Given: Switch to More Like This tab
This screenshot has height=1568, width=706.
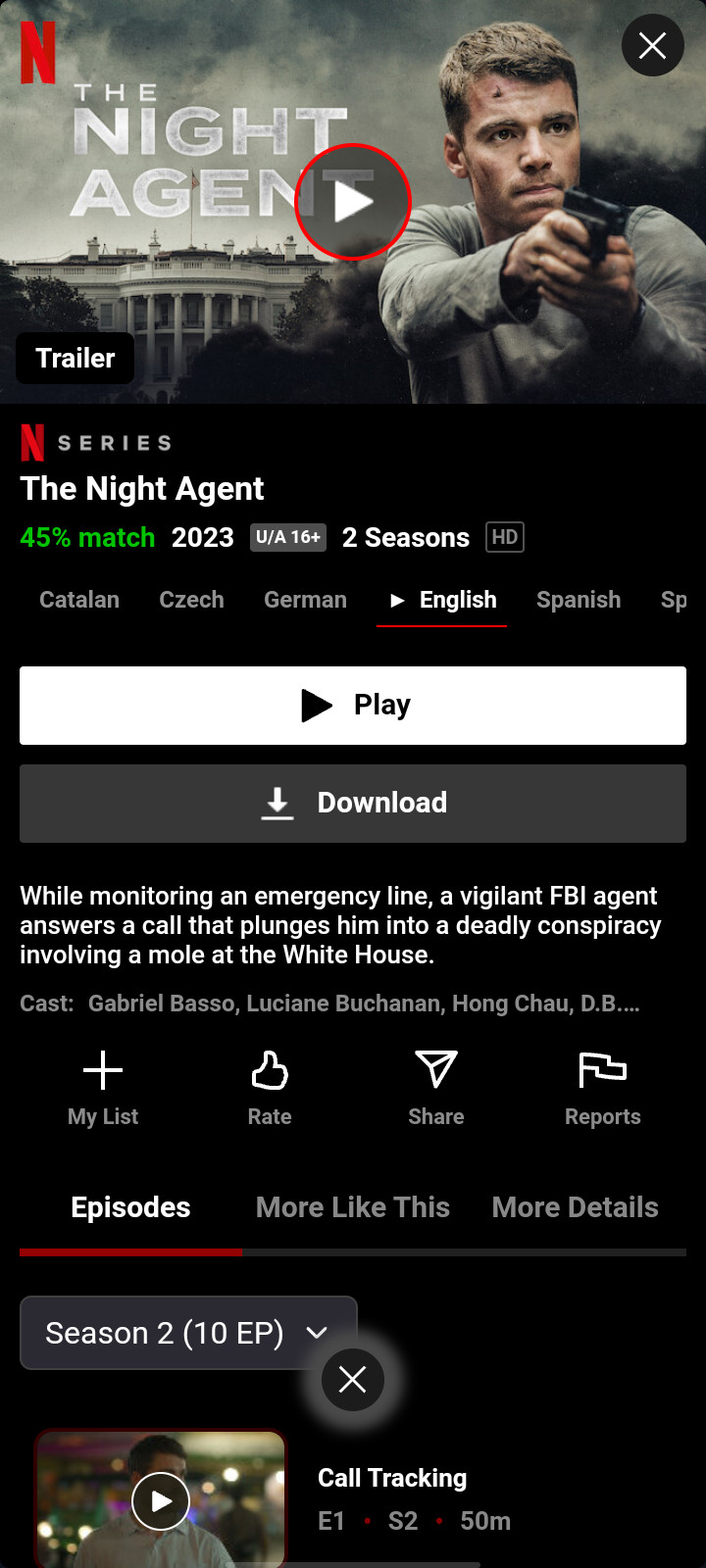Looking at the screenshot, I should [x=353, y=1207].
